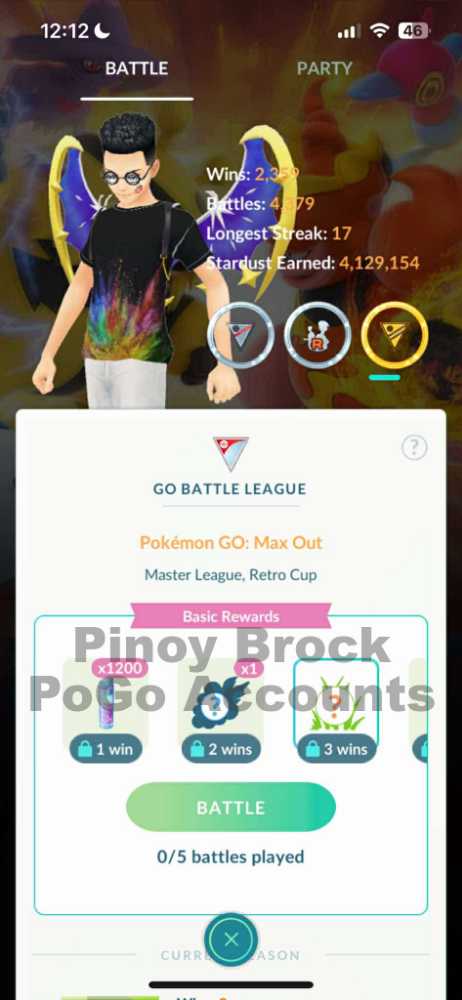
Task: Select the GO Battle League stats badge
Action: click(241, 335)
